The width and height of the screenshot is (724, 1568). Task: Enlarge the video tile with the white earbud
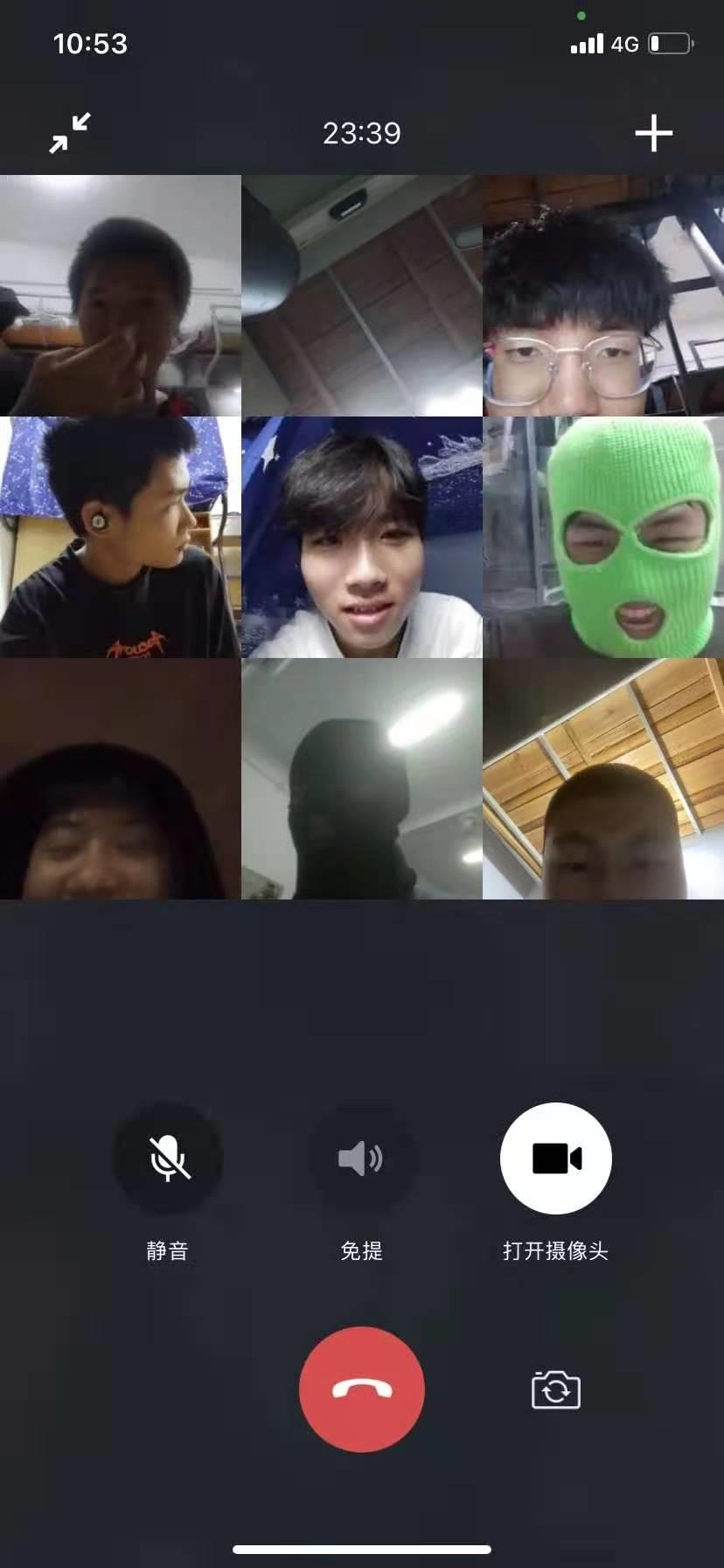pyautogui.click(x=120, y=537)
